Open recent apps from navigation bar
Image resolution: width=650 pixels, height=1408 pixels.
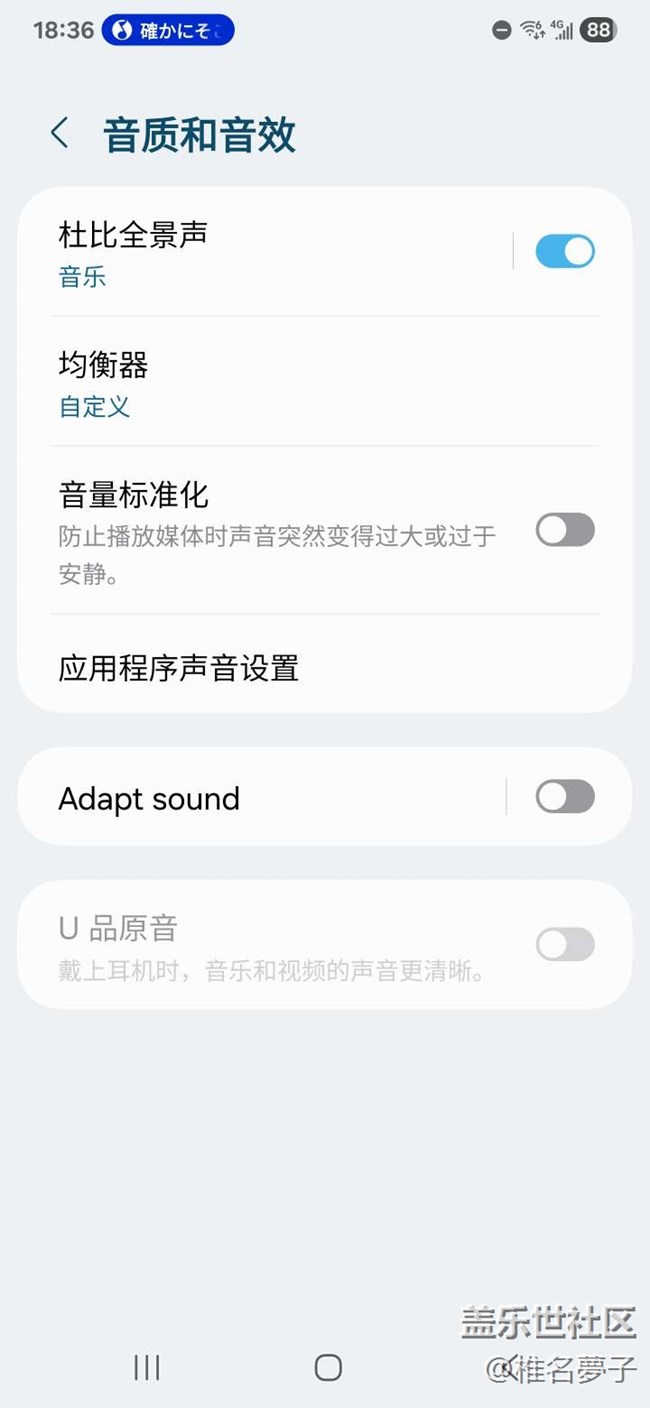point(147,1367)
